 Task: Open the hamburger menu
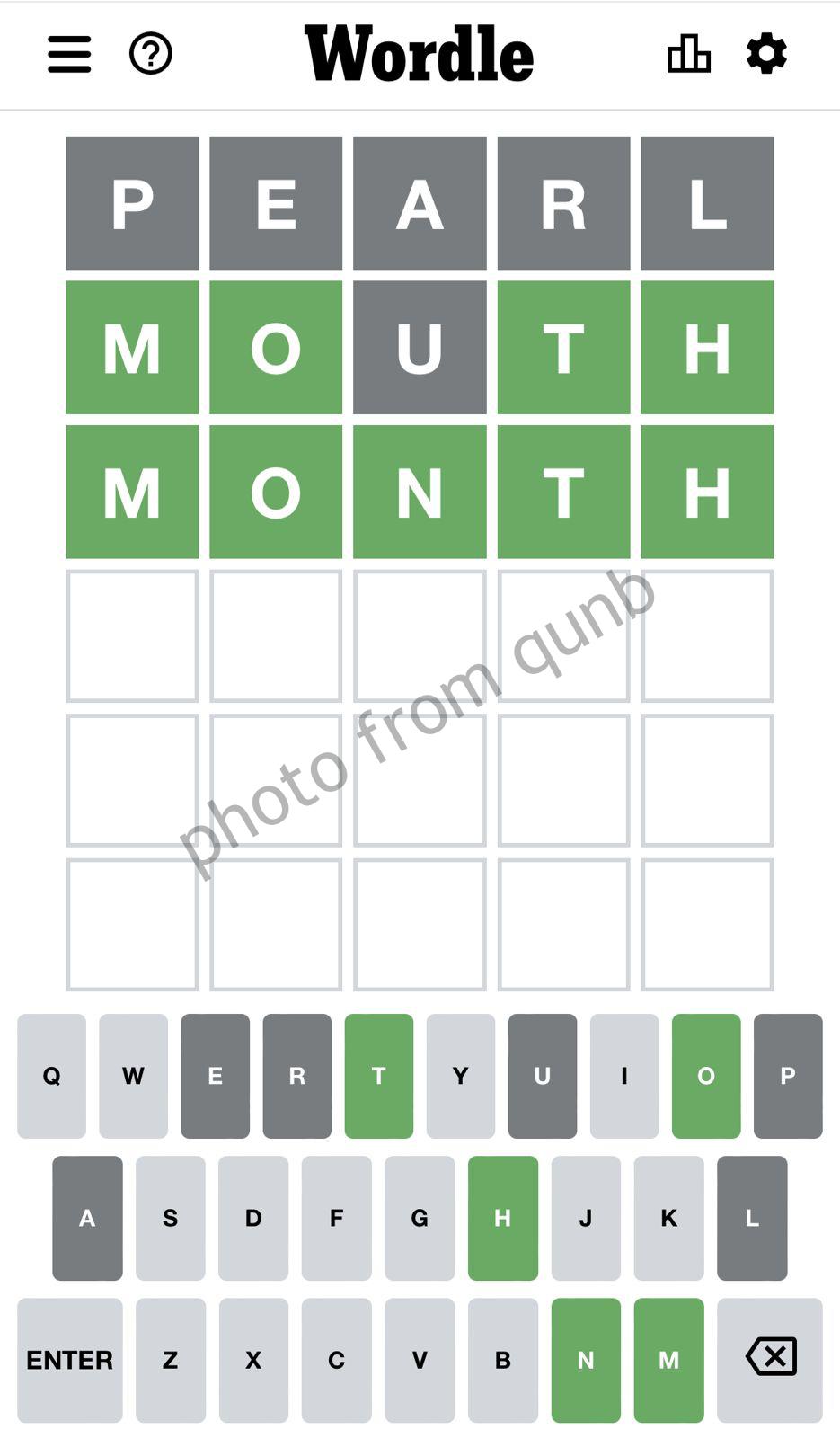(x=69, y=54)
